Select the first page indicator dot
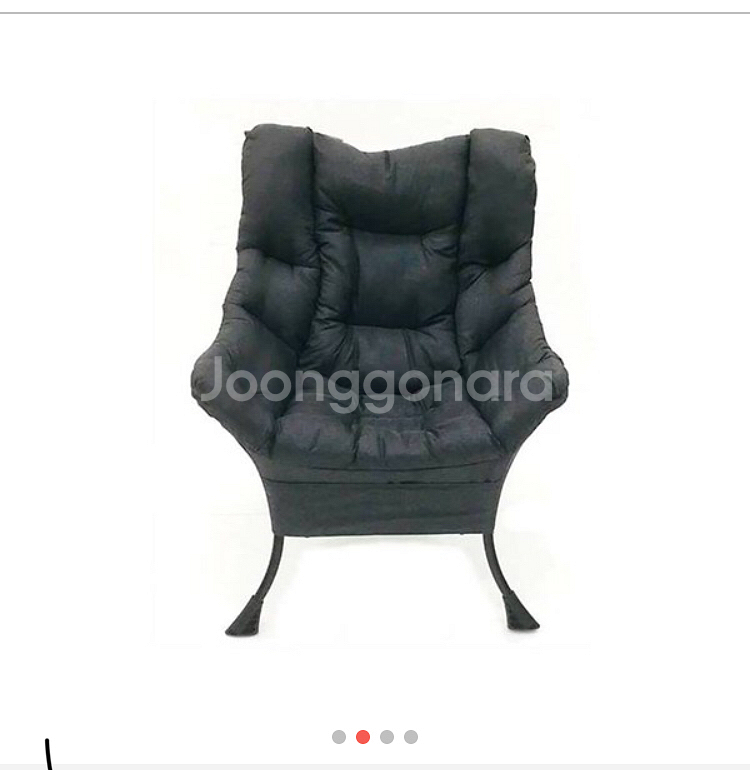Screen dimensions: 750x770 (x=339, y=737)
